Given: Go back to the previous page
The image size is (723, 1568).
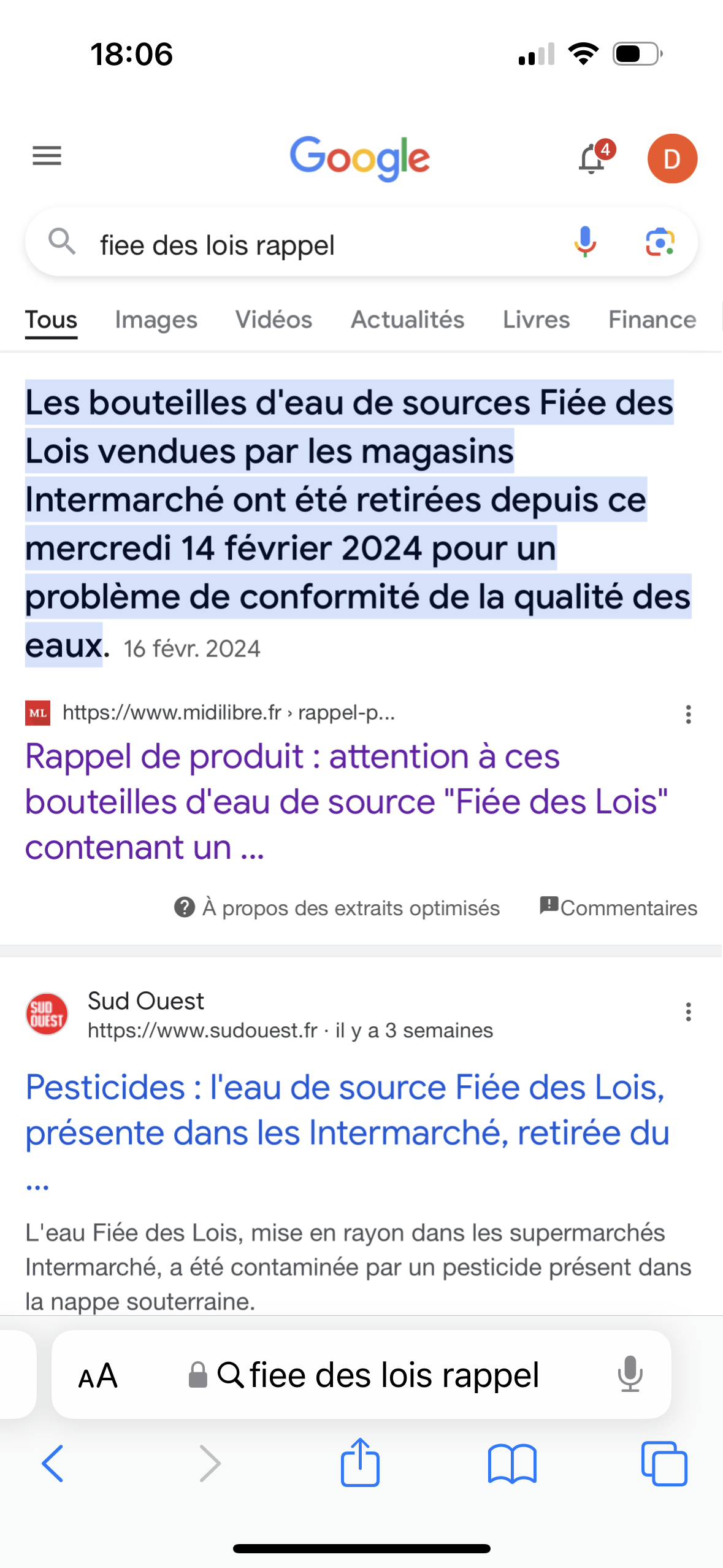Looking at the screenshot, I should coord(53,1463).
